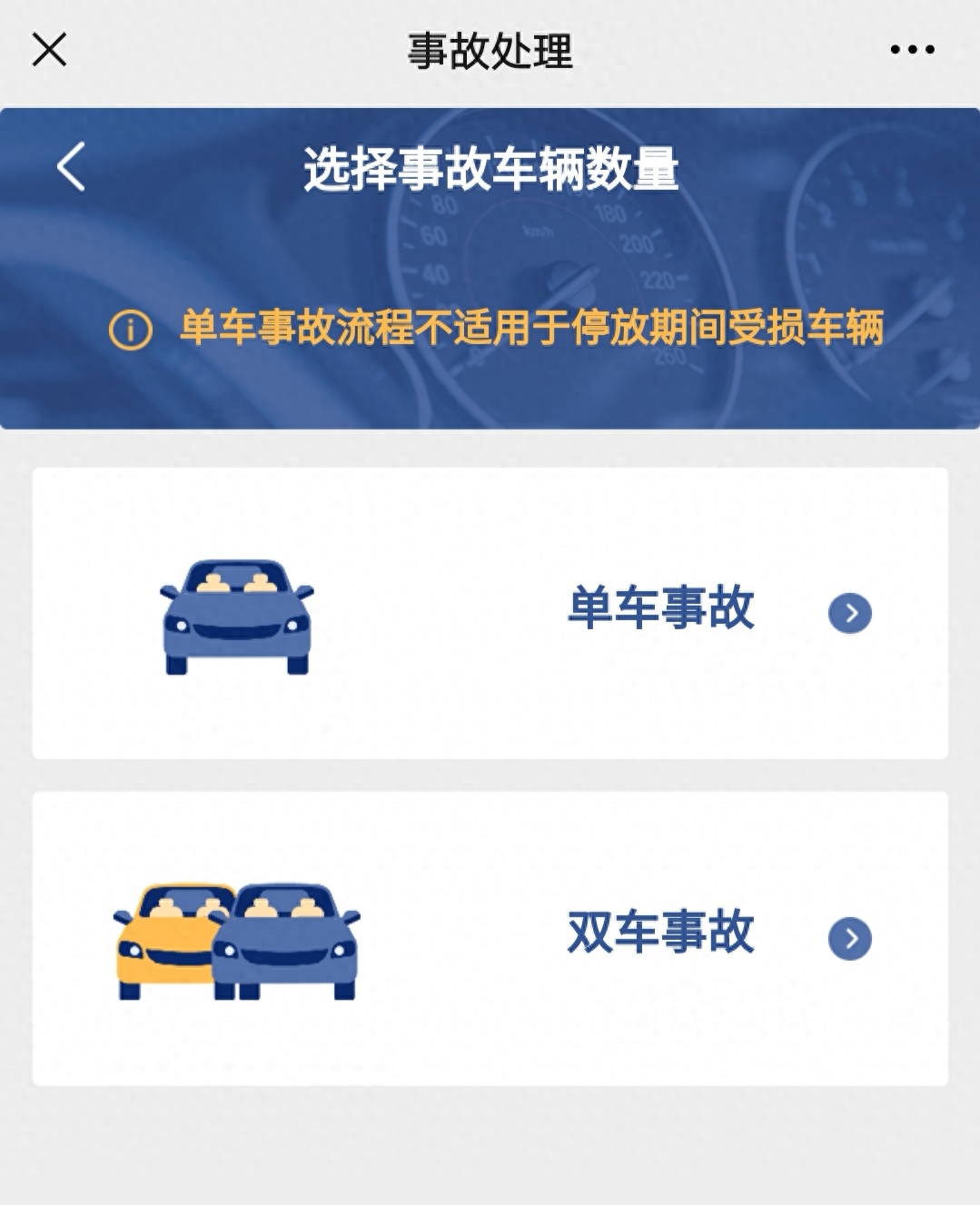Expand the single vehicle accident row arrow
This screenshot has width=980, height=1205.
[x=848, y=613]
